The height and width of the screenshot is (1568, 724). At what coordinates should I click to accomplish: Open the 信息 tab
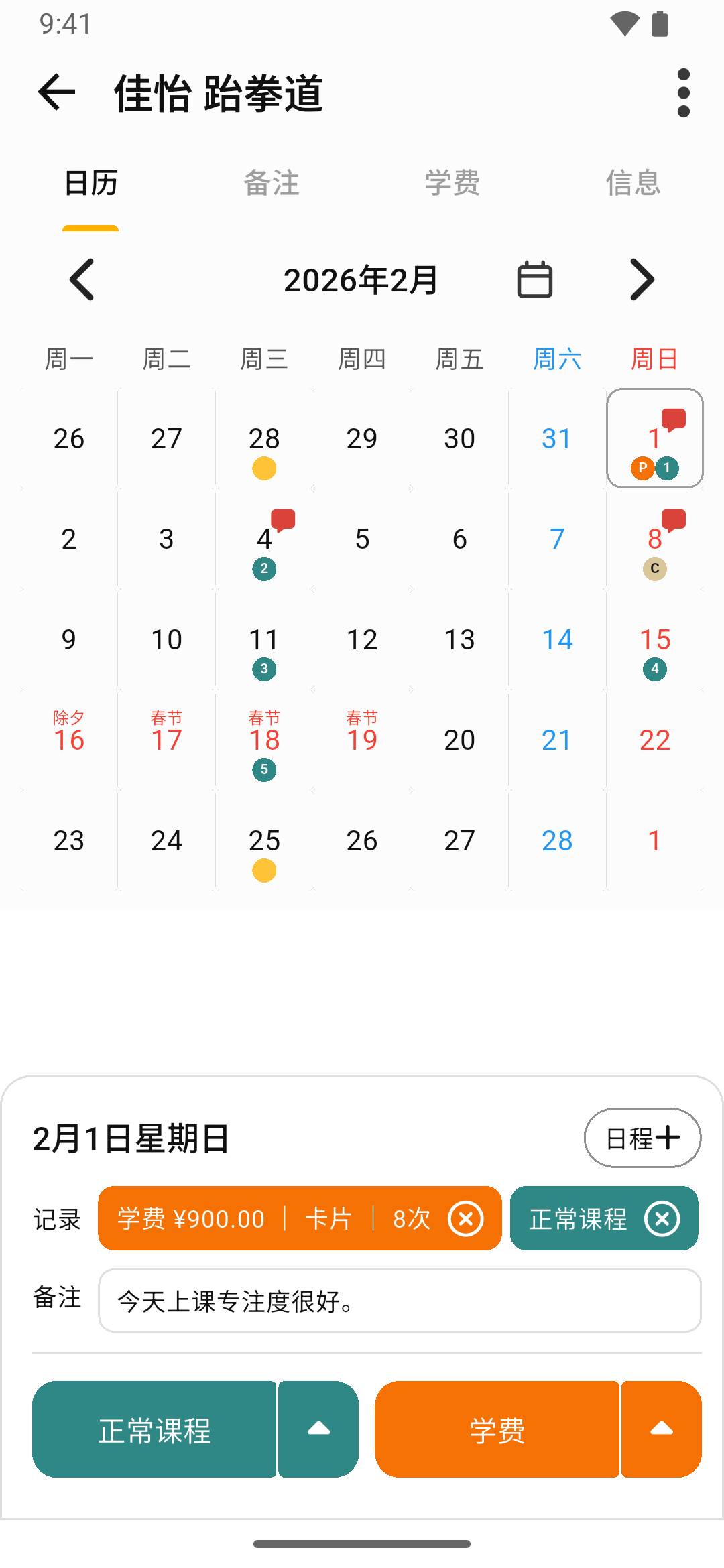coord(633,183)
